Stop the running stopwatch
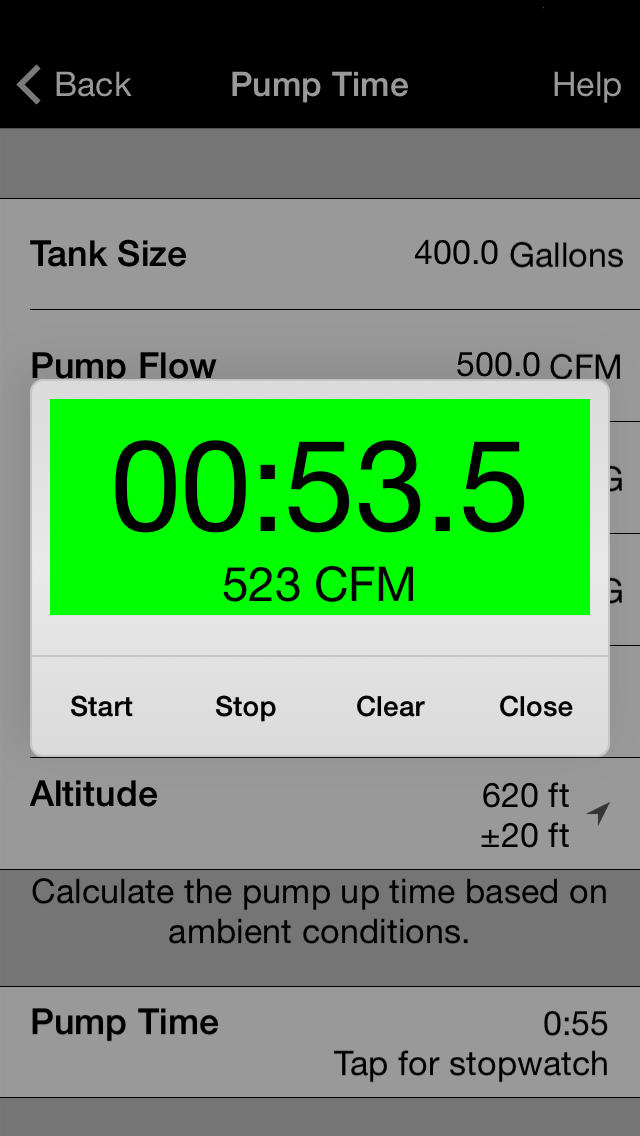This screenshot has width=640, height=1136. tap(245, 707)
